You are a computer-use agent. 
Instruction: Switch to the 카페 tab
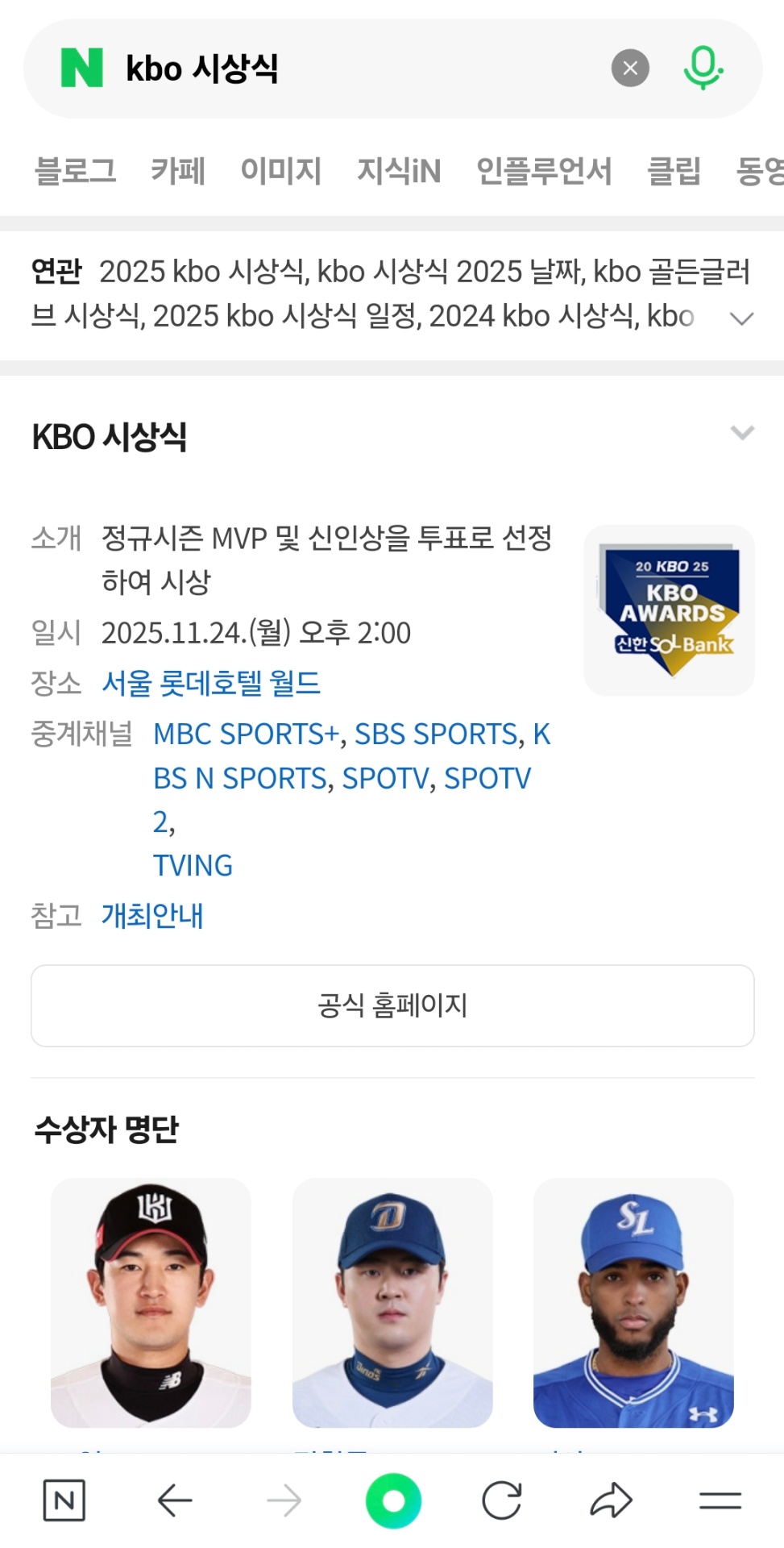pyautogui.click(x=178, y=171)
